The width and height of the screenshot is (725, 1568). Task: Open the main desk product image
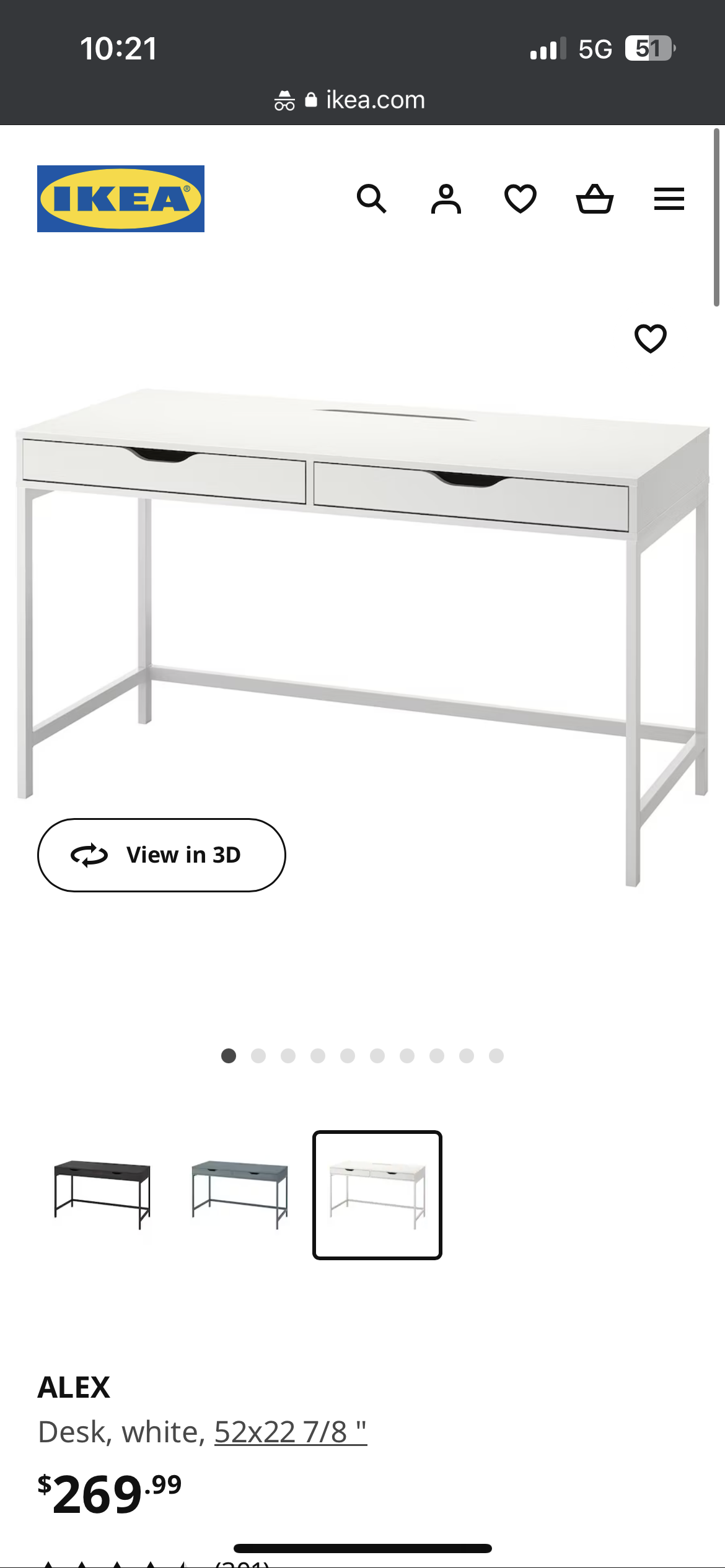pyautogui.click(x=362, y=638)
